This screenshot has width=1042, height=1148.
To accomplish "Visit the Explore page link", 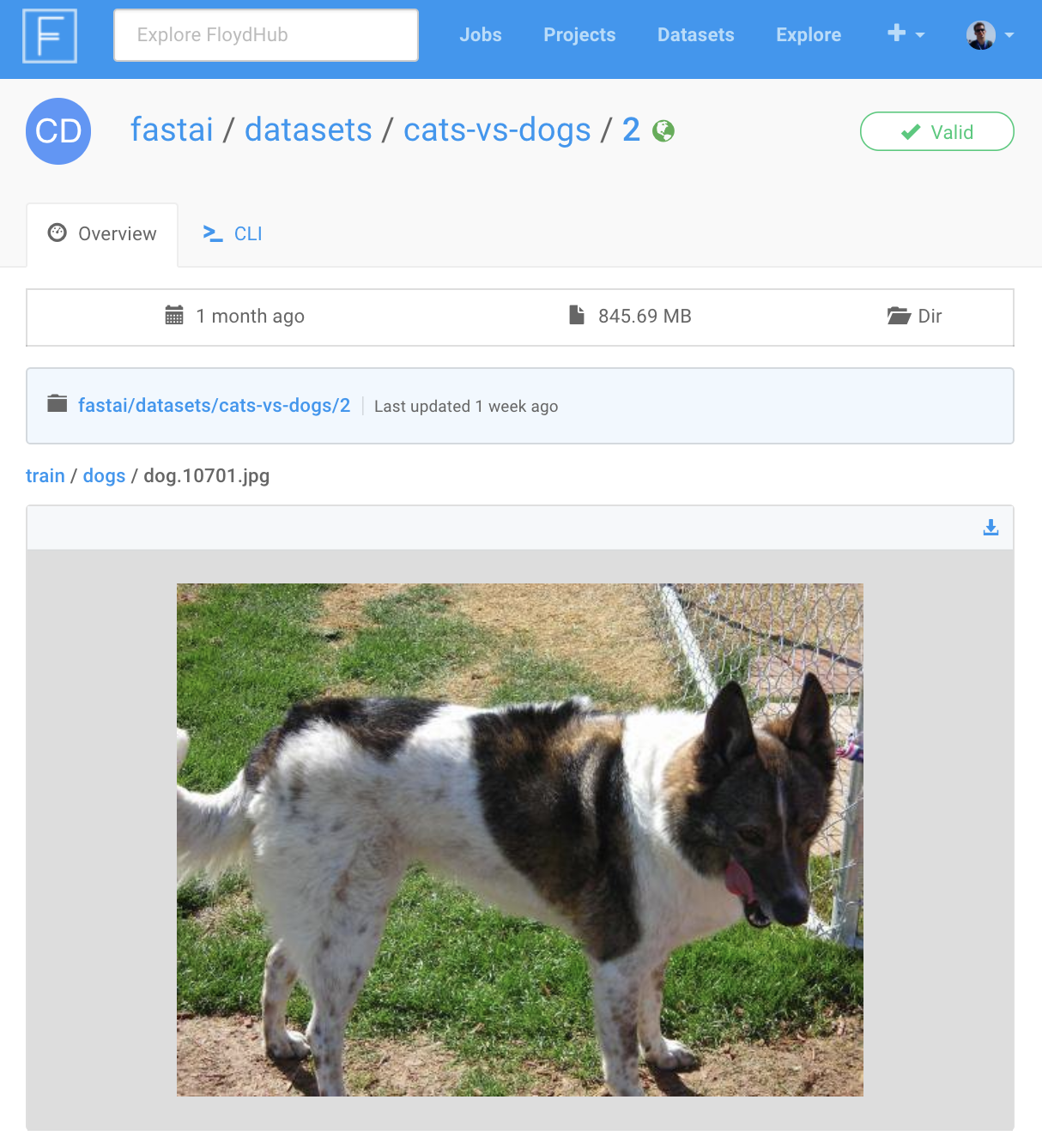I will pyautogui.click(x=808, y=35).
